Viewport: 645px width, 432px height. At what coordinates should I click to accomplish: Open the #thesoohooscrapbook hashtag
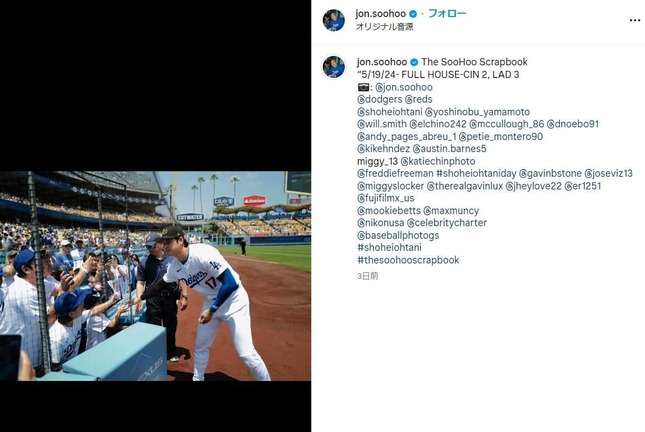pyautogui.click(x=407, y=260)
